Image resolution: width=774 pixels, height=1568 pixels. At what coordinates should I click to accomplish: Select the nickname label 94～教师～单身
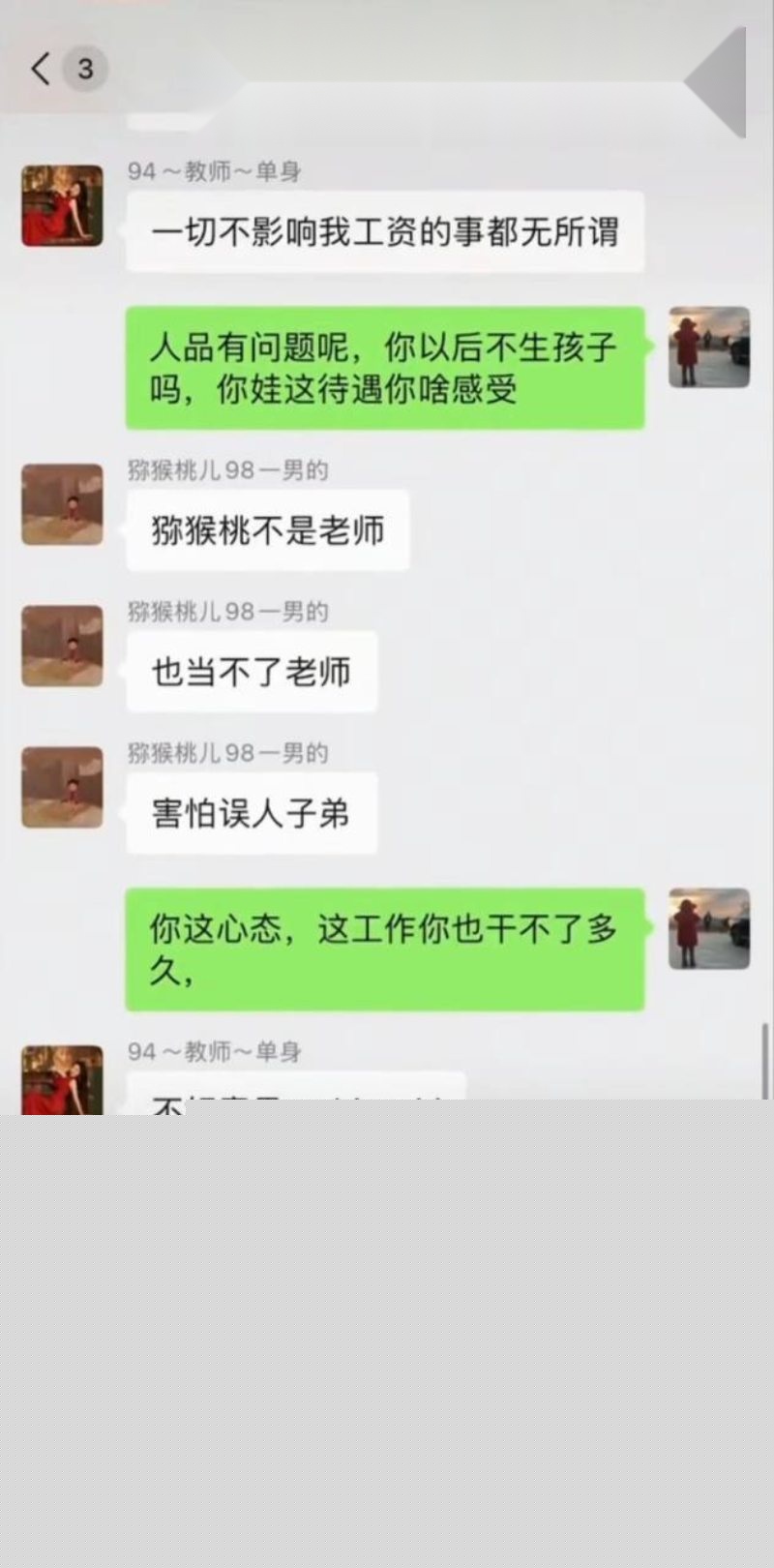[x=216, y=173]
